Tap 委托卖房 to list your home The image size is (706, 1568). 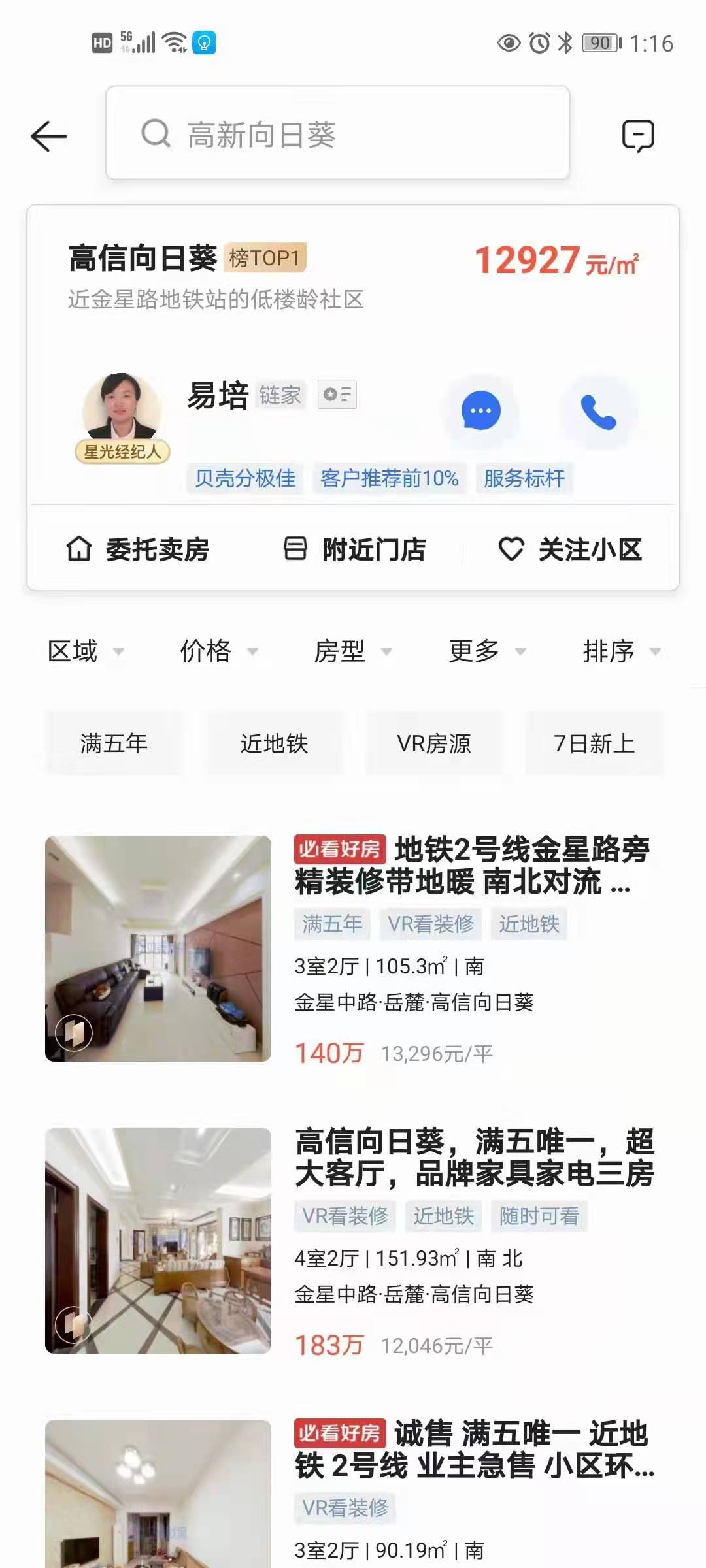pyautogui.click(x=138, y=549)
